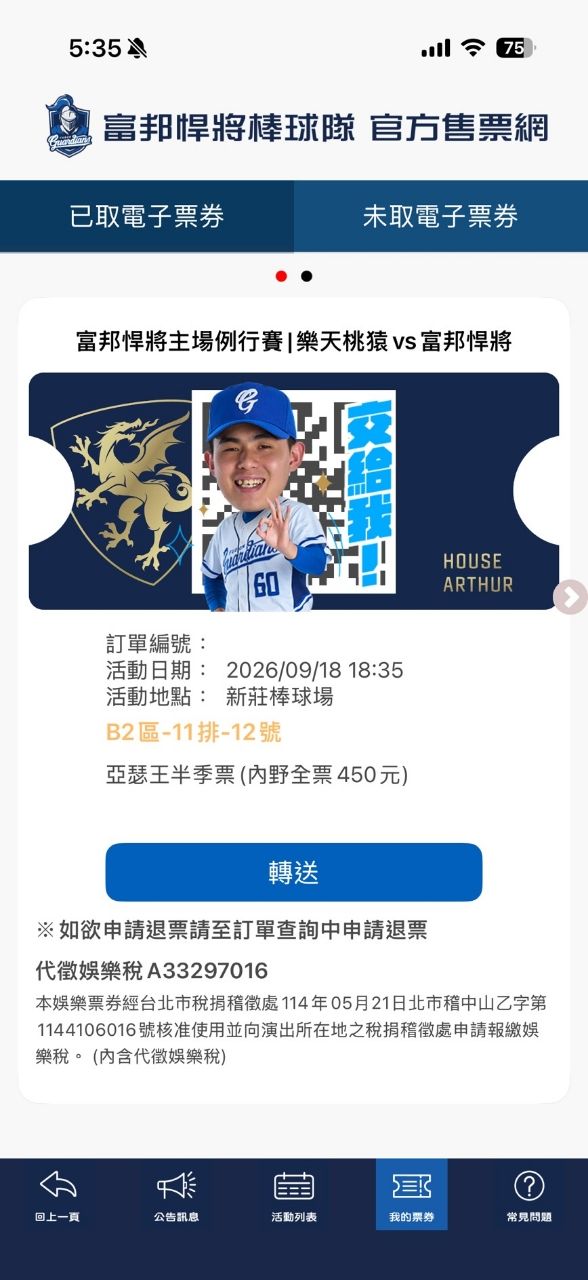The height and width of the screenshot is (1280, 588).
Task: Open 活動列表 event list
Action: (294, 1195)
